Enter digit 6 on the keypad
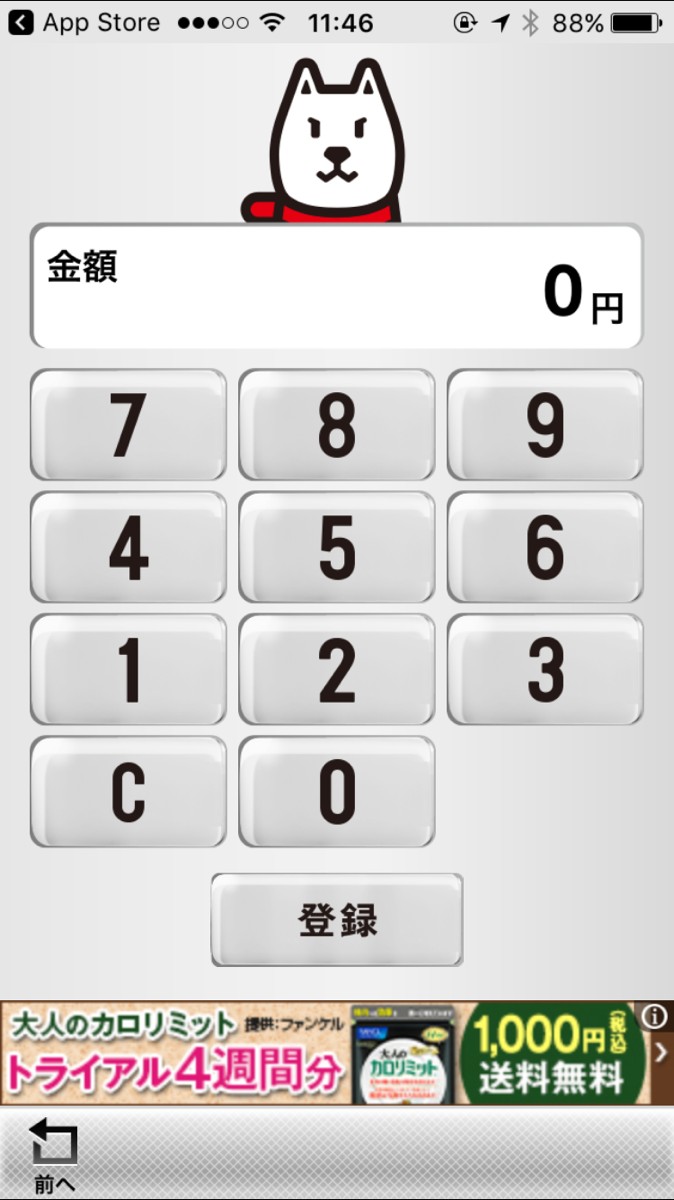674x1200 pixels. (x=545, y=547)
